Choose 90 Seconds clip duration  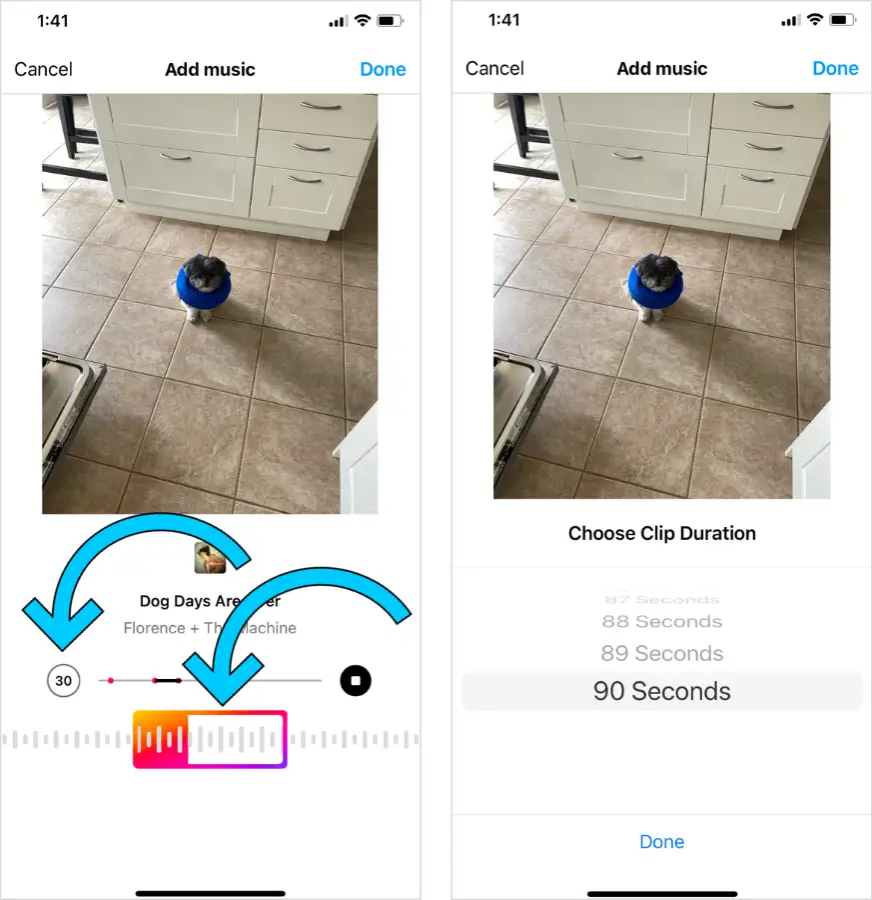tap(661, 691)
